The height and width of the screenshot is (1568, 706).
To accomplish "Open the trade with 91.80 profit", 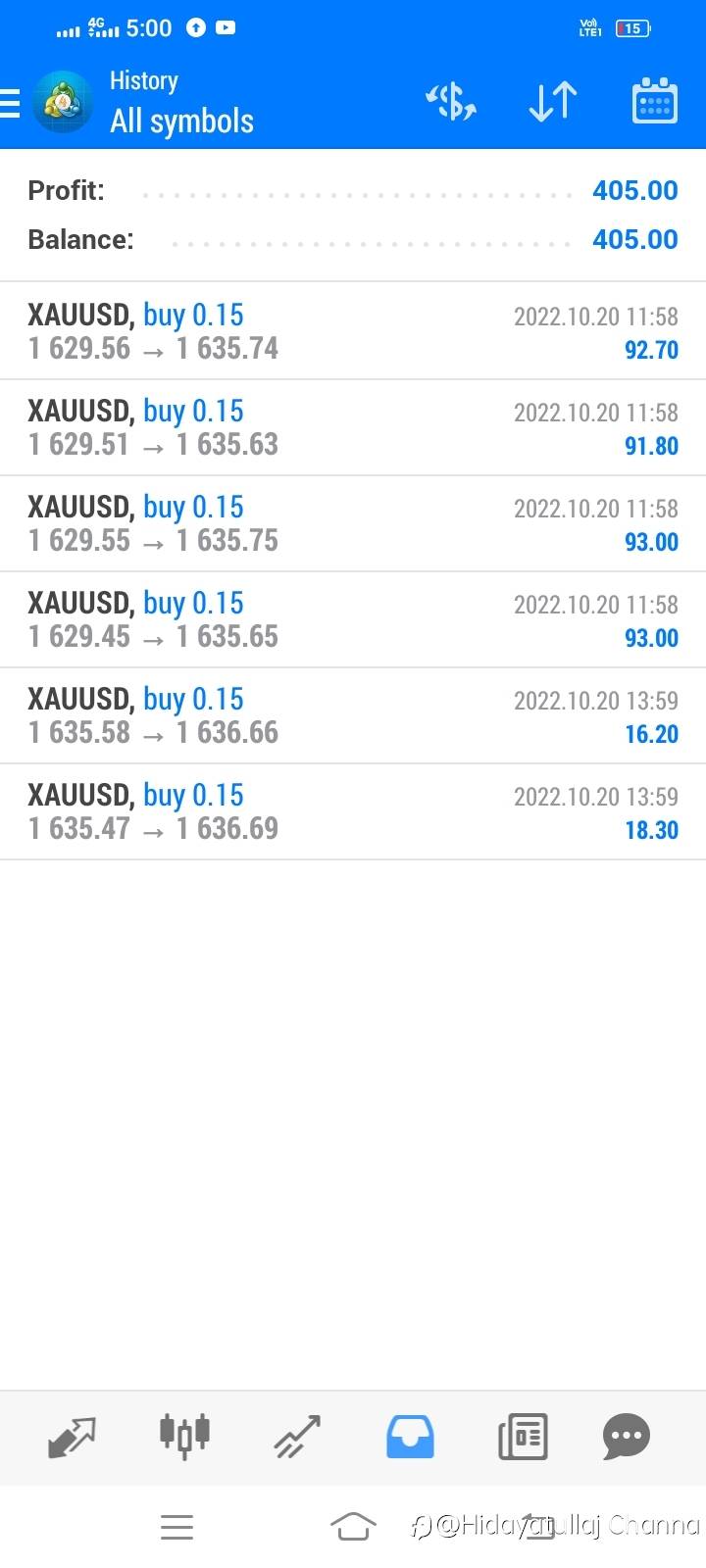I will [353, 427].
